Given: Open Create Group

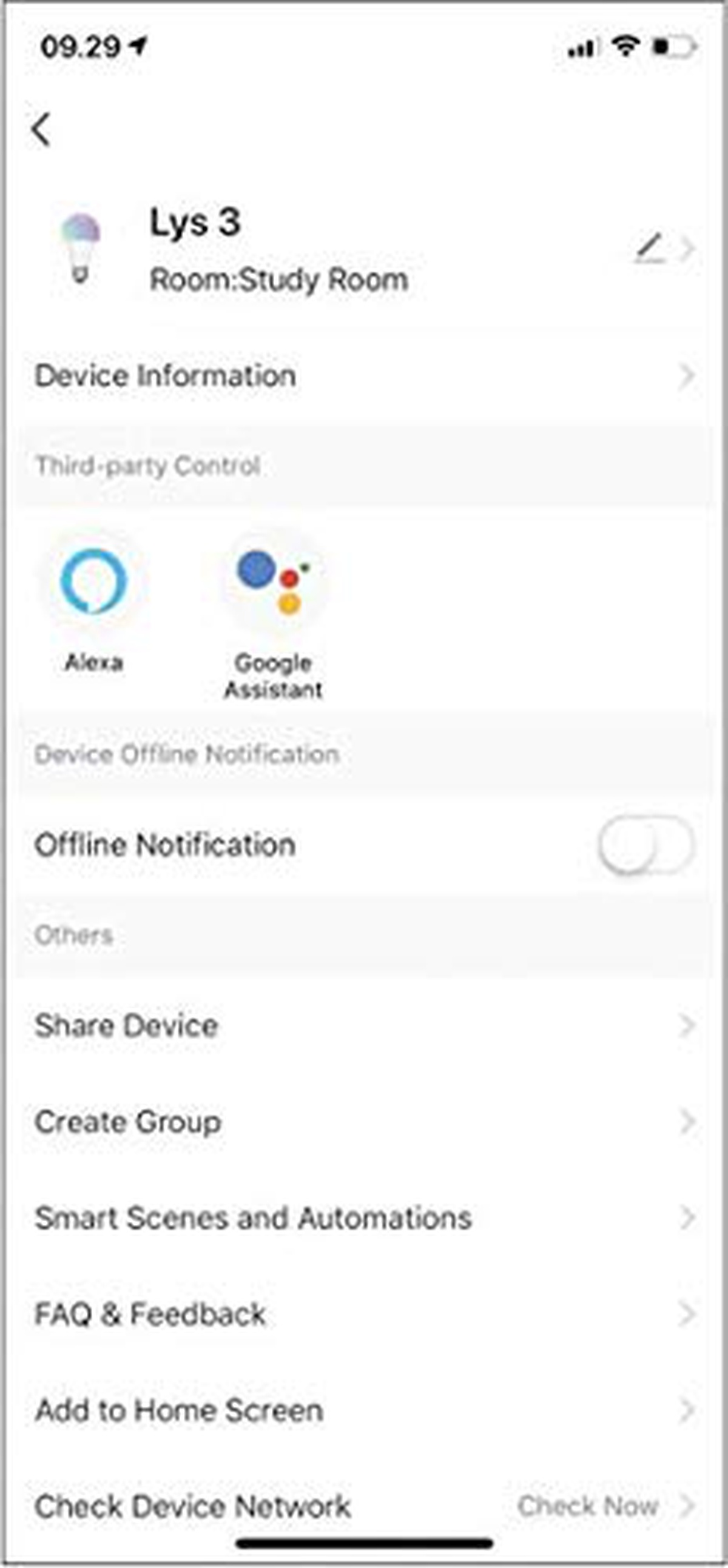Looking at the screenshot, I should tap(363, 1122).
